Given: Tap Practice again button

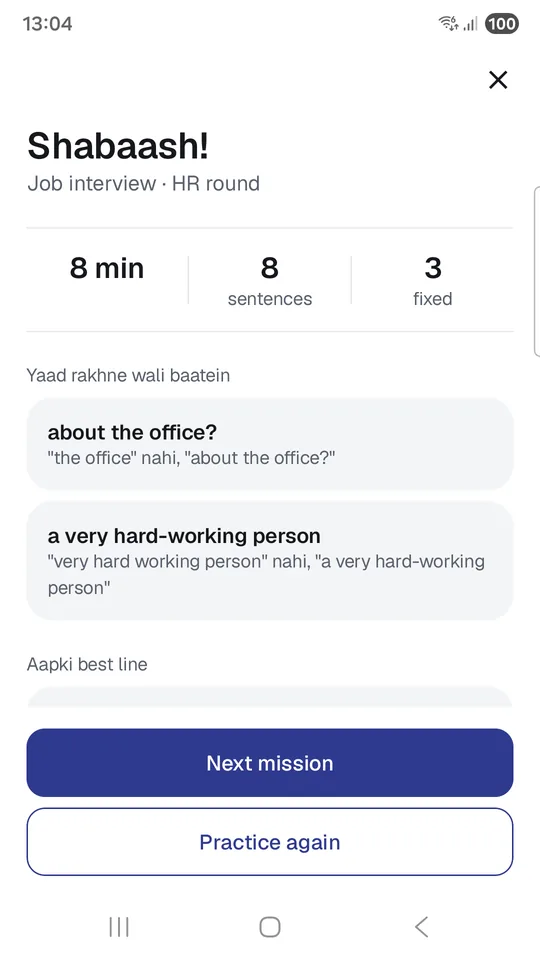Looking at the screenshot, I should (269, 842).
